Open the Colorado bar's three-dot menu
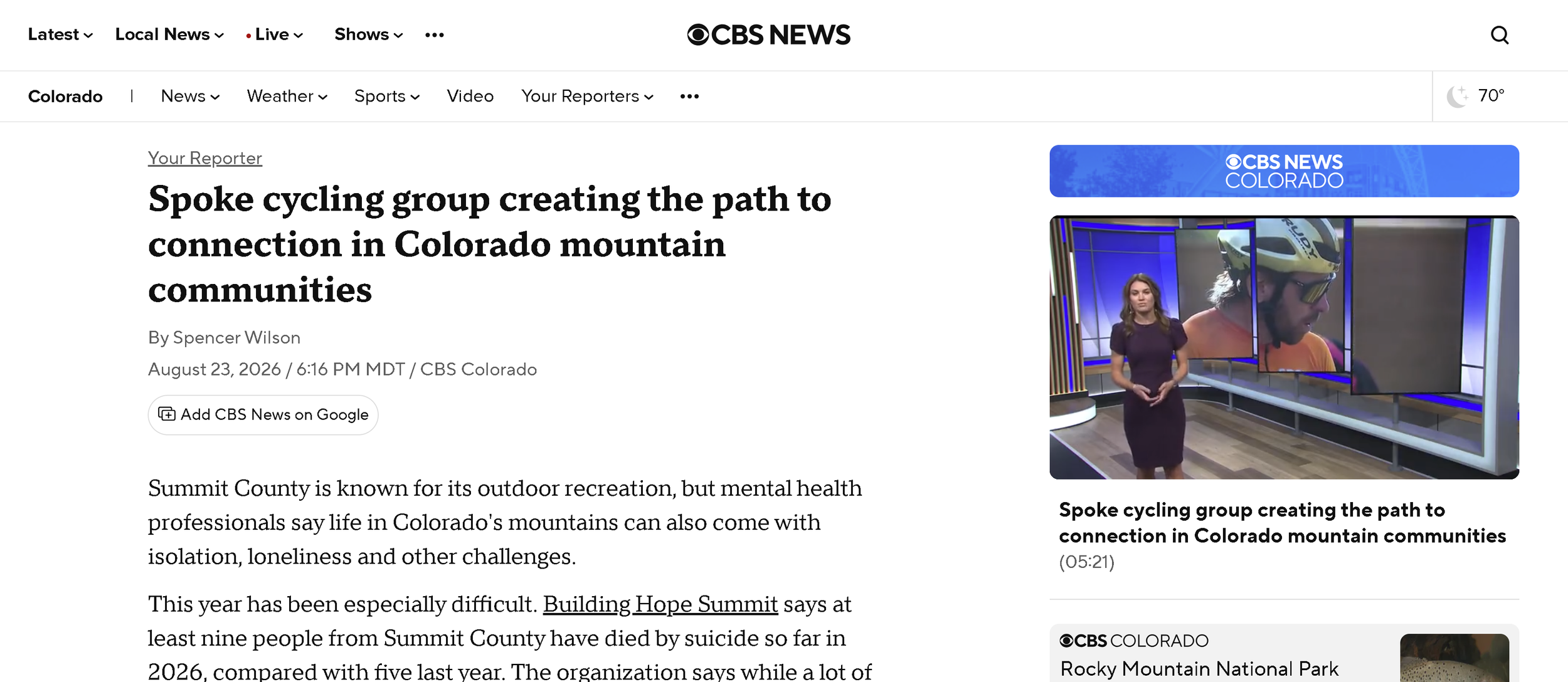The image size is (1568, 682). 689,97
